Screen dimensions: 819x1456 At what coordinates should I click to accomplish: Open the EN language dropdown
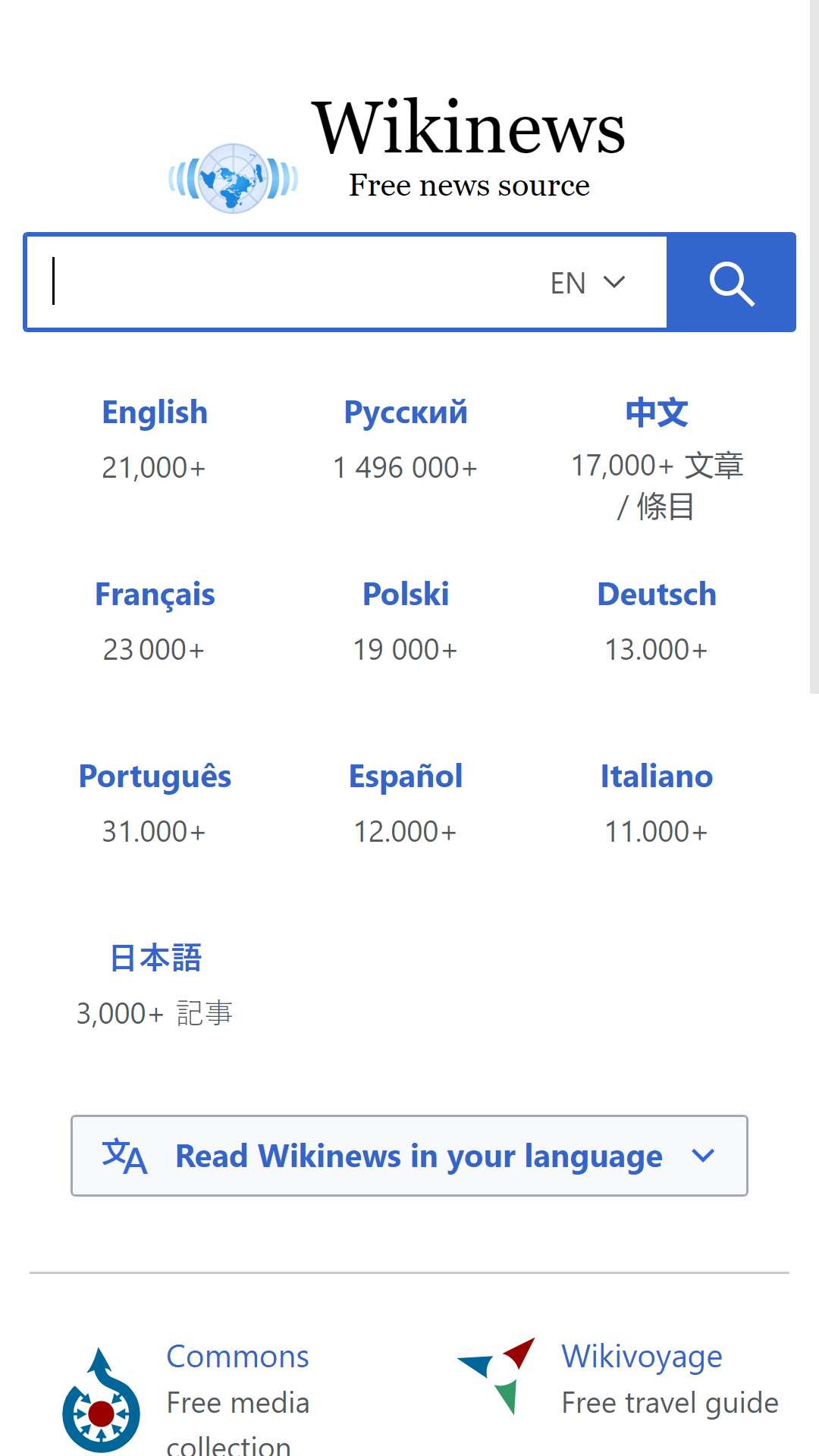pos(588,283)
